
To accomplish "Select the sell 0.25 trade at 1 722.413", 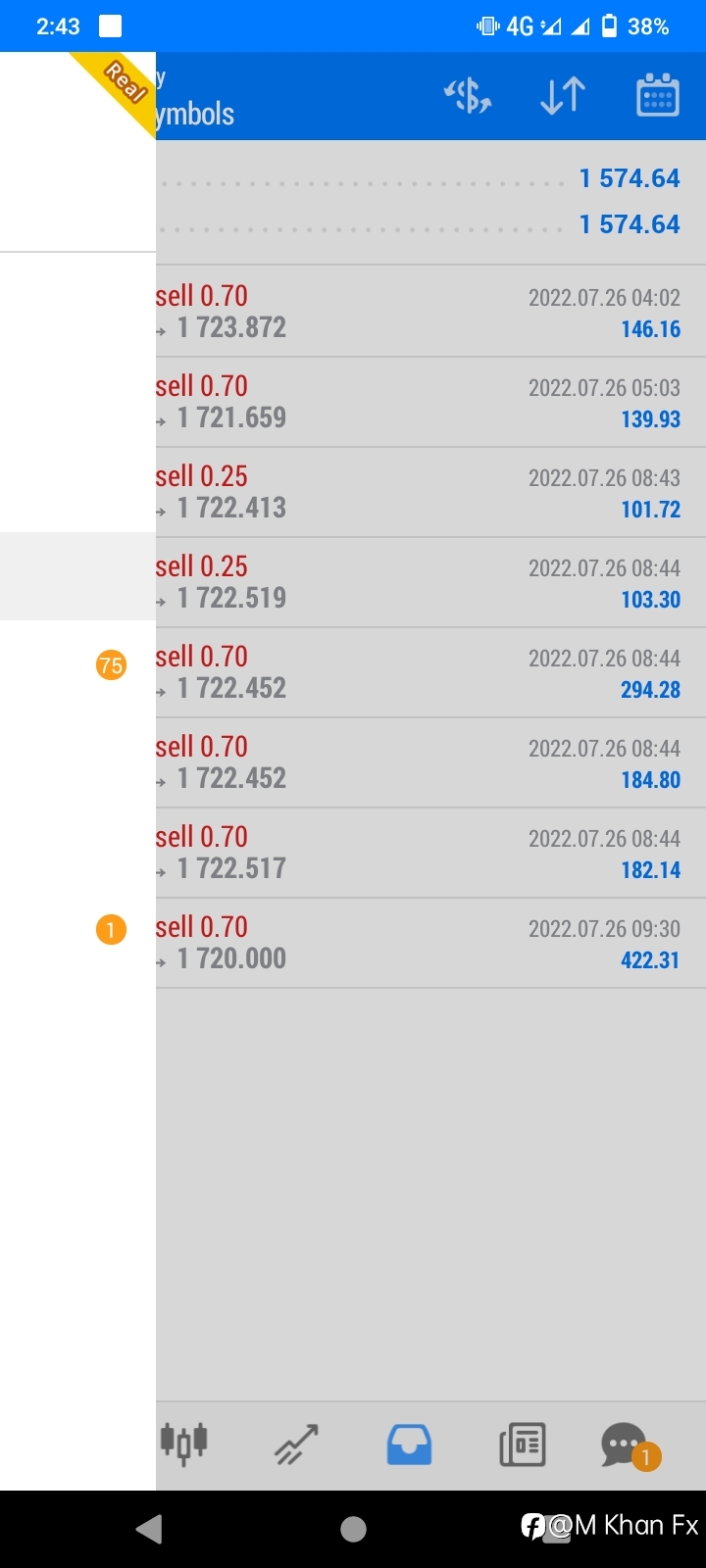I will pyautogui.click(x=430, y=492).
